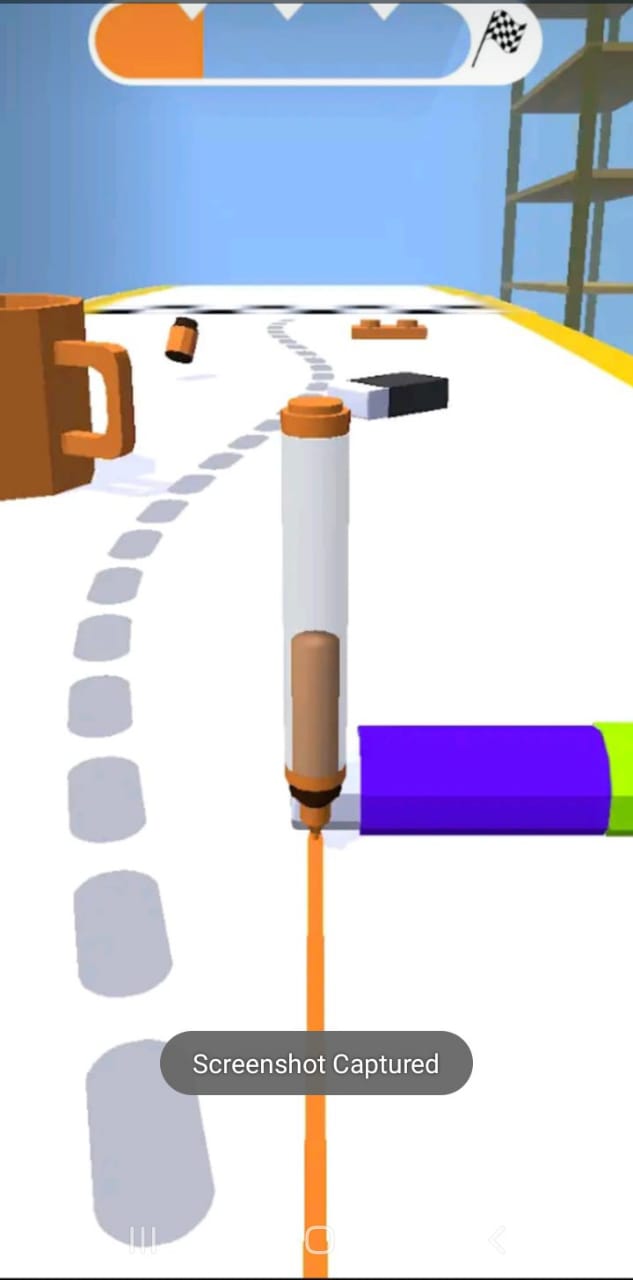
Task: Tap the system back arrow
Action: click(496, 1241)
